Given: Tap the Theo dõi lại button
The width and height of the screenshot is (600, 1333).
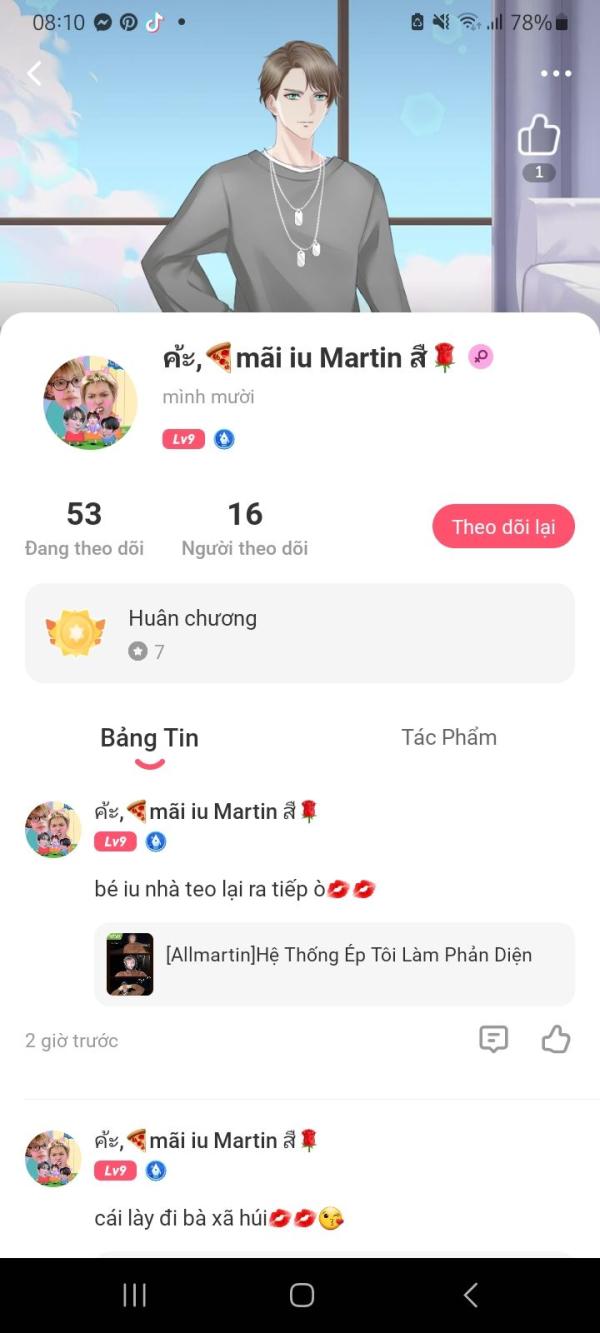Looking at the screenshot, I should (503, 526).
